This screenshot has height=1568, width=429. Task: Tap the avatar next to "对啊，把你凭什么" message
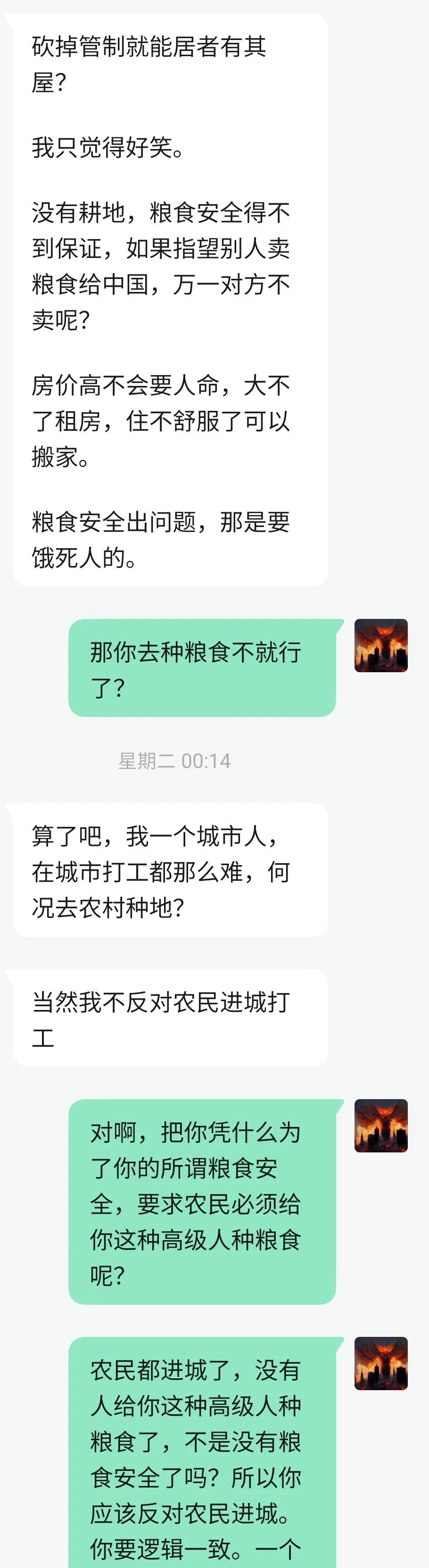pos(381,1126)
